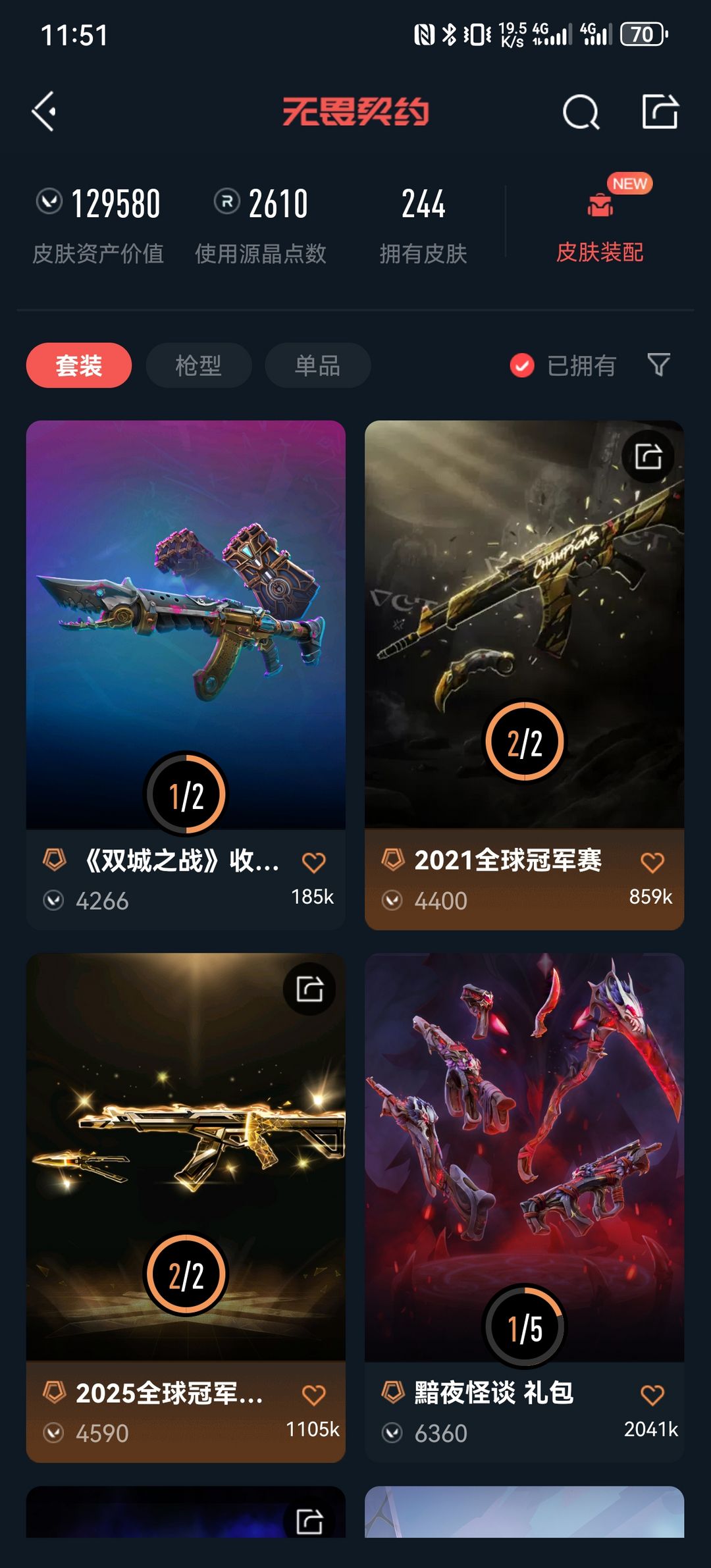Screen dimensions: 711x1568
Task: Tap the share icon in top bar
Action: pyautogui.click(x=660, y=111)
